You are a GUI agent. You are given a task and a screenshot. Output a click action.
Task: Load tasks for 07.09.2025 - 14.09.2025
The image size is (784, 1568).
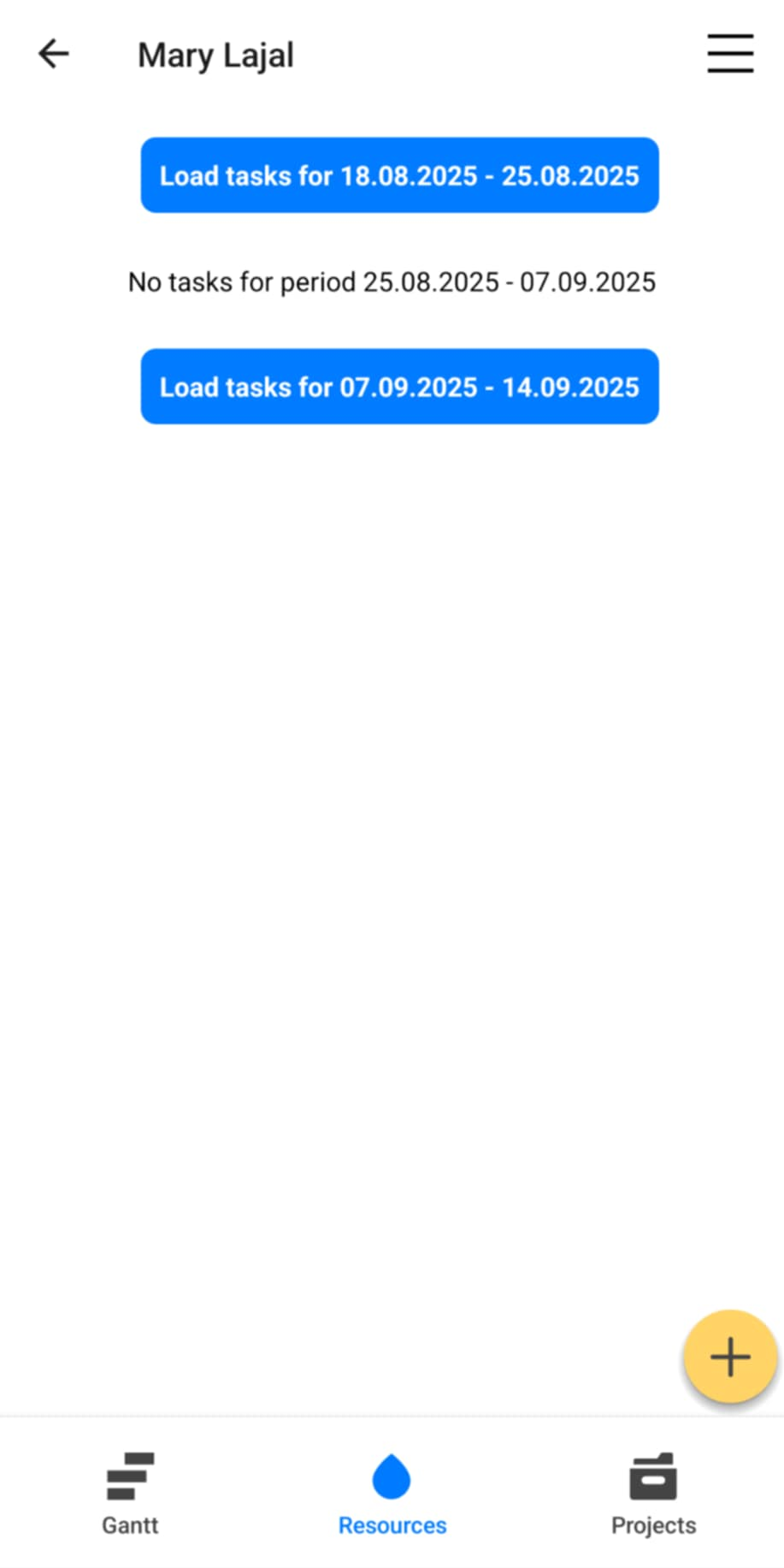[399, 387]
